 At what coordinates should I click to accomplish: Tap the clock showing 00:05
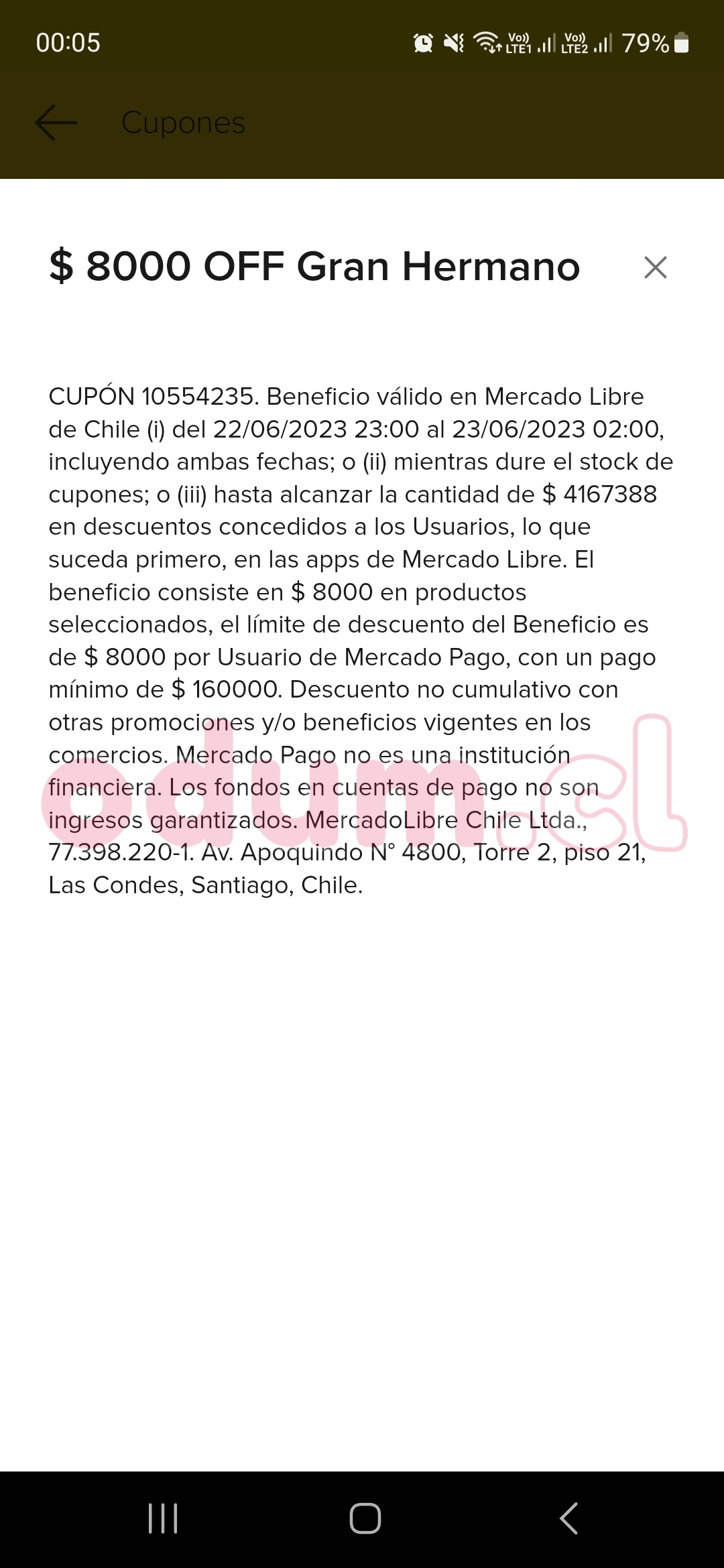tap(67, 44)
